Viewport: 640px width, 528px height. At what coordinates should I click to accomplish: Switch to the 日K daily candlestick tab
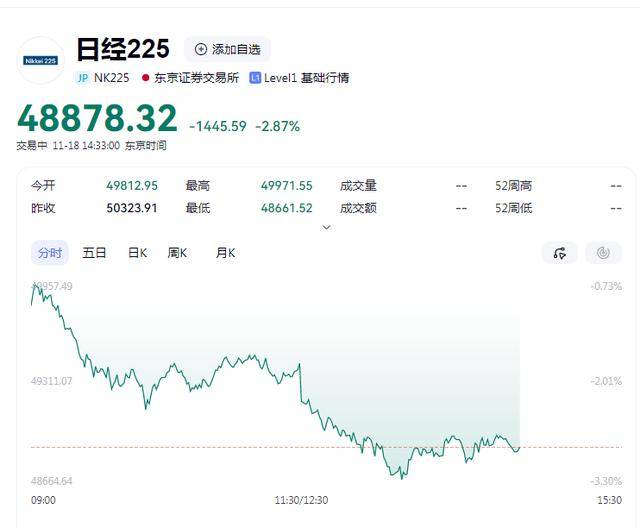[x=137, y=253]
